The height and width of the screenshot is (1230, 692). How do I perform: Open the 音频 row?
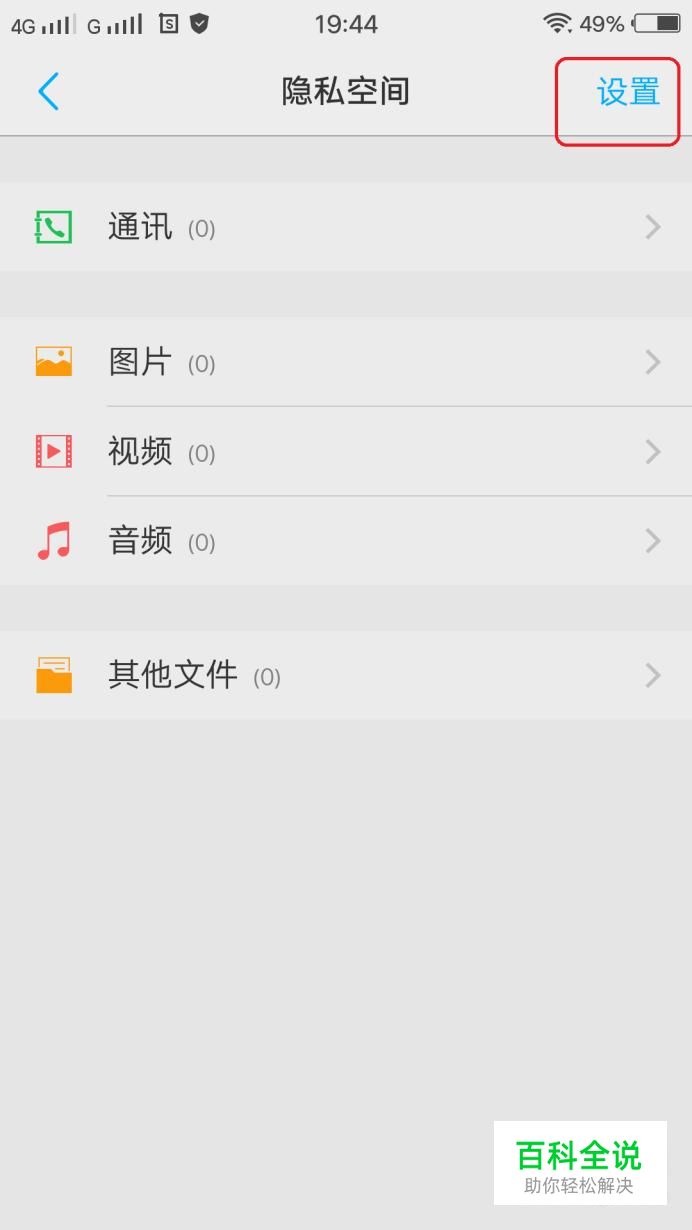click(x=346, y=541)
